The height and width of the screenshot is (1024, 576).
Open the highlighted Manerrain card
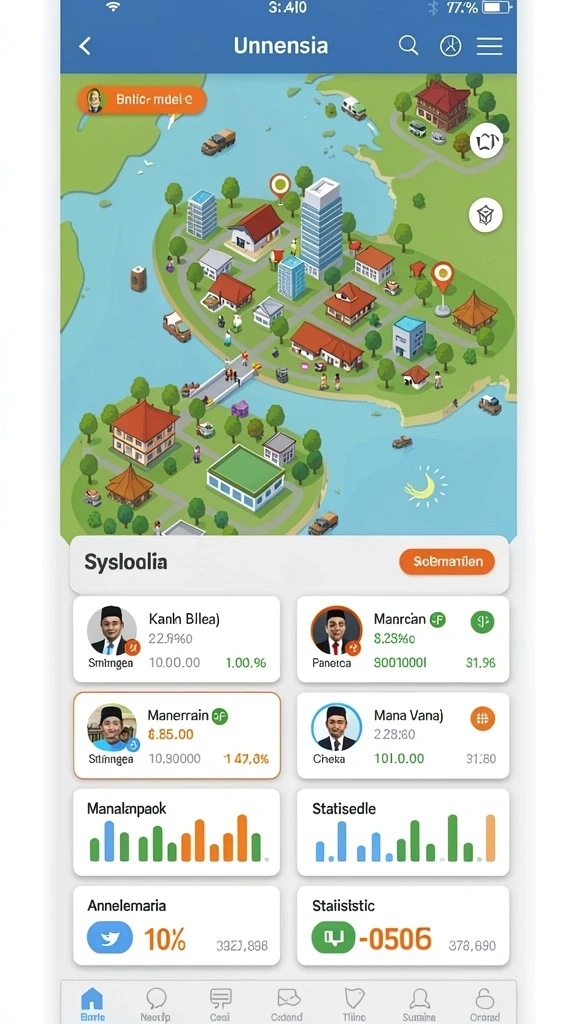tap(176, 735)
